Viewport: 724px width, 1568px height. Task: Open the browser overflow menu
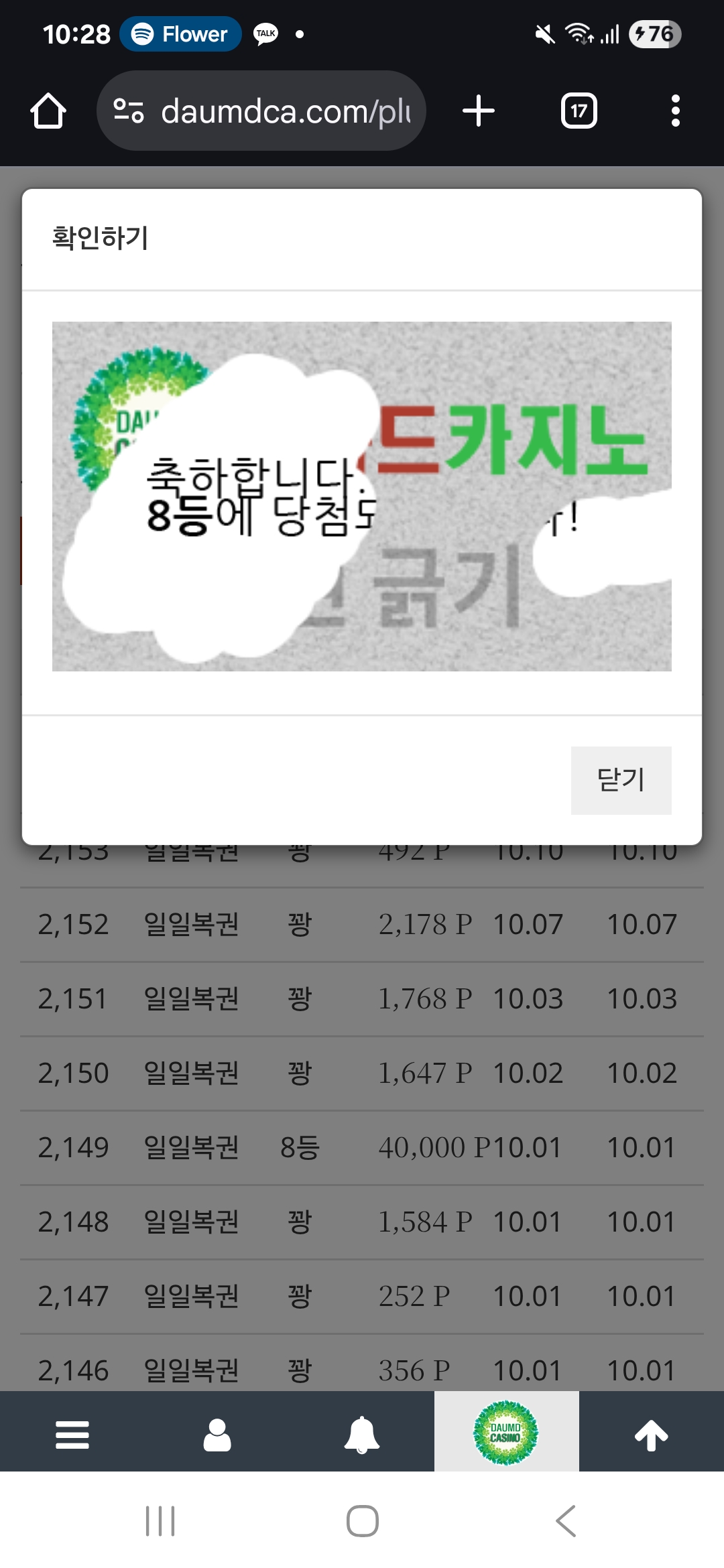click(675, 111)
